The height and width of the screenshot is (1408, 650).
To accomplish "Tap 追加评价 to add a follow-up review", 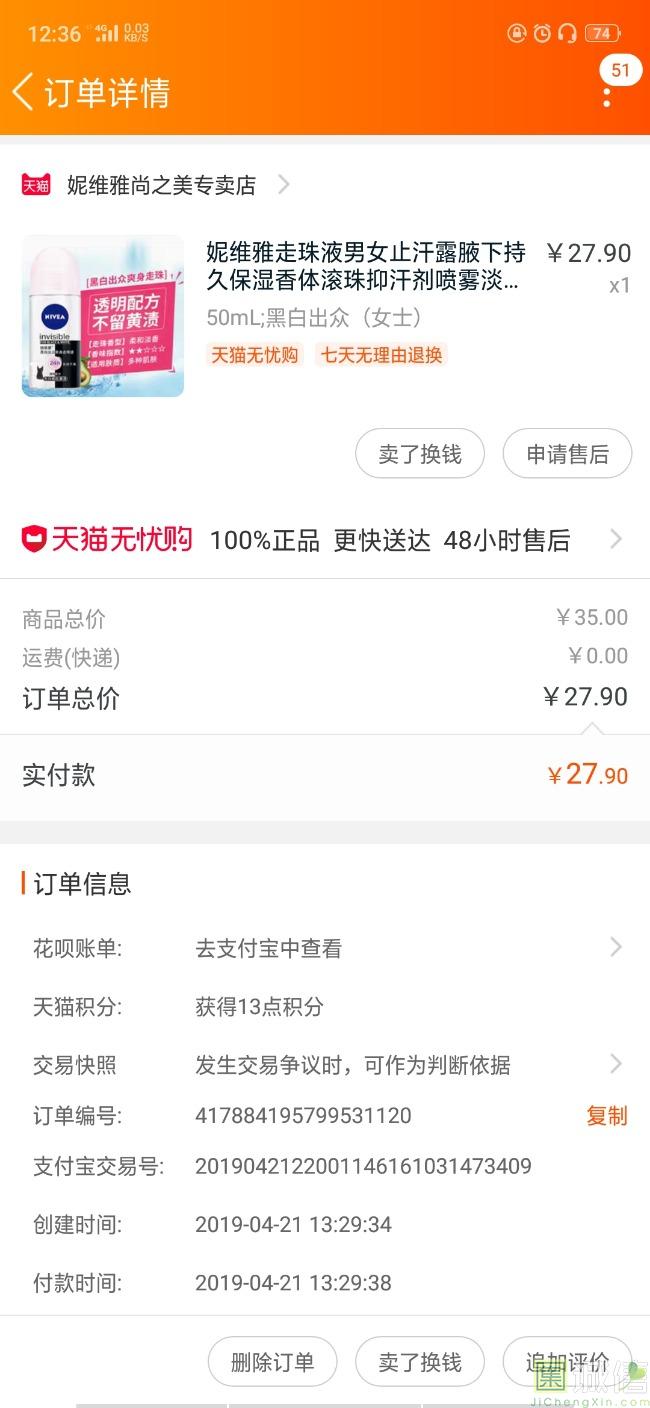I will (x=567, y=1362).
